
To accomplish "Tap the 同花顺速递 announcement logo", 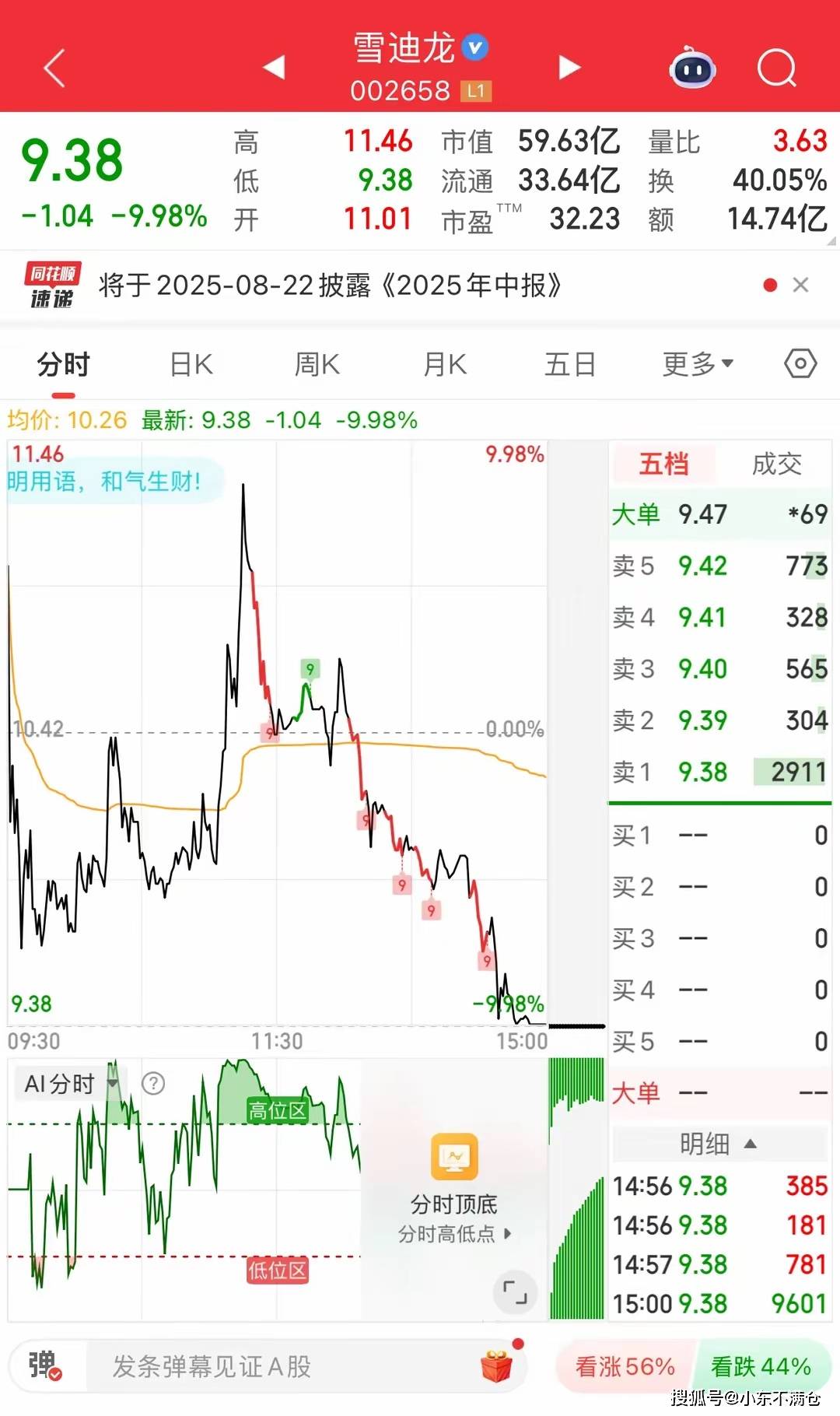I will (49, 285).
